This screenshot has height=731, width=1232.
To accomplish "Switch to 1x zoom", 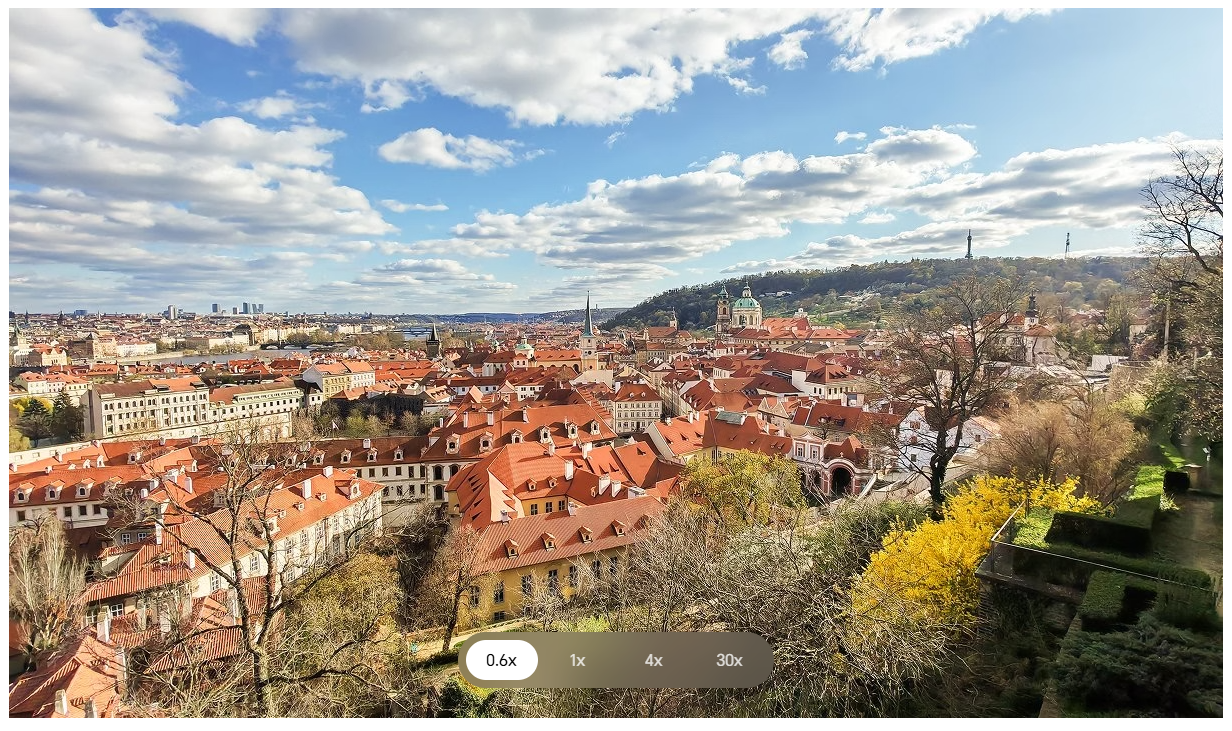I will point(577,660).
